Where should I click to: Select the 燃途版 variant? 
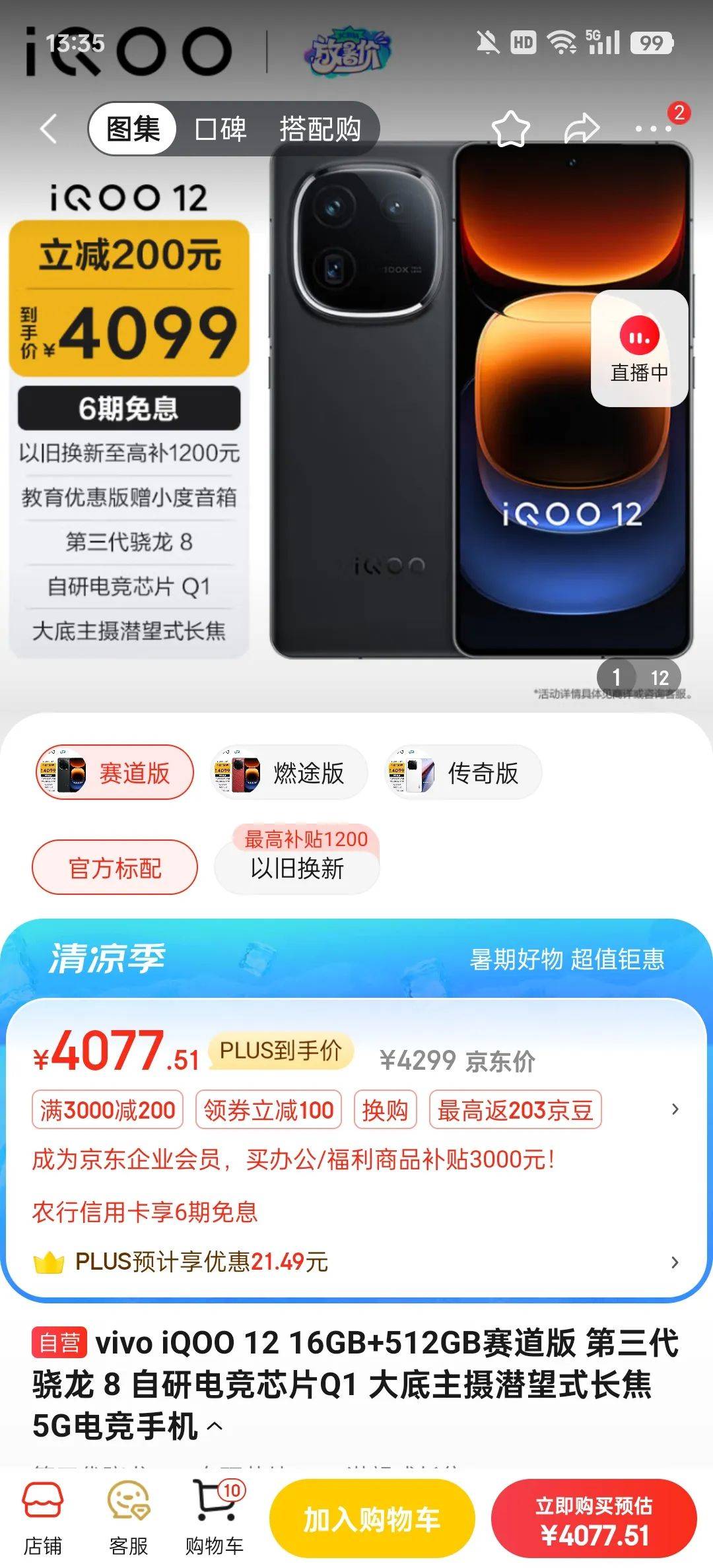click(x=288, y=773)
